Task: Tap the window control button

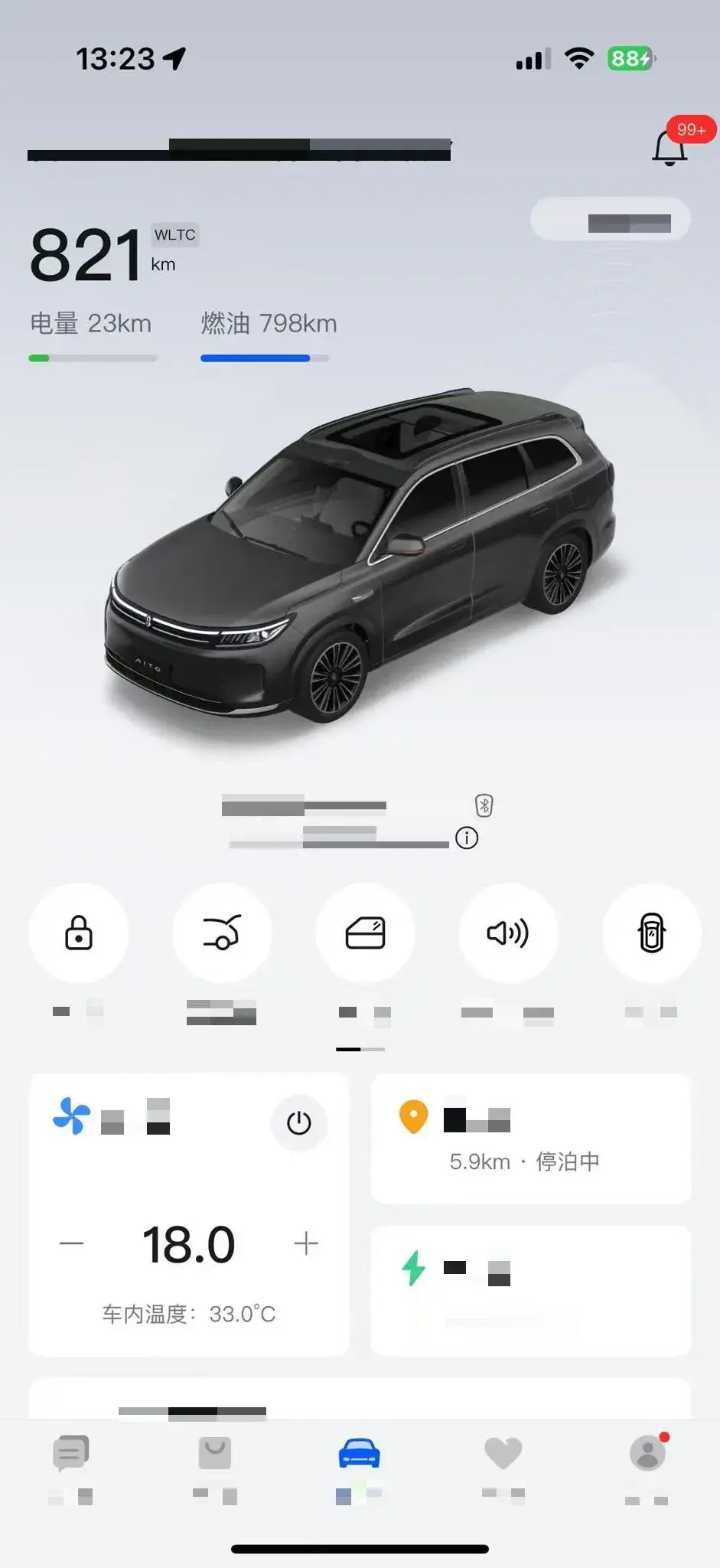Action: [x=365, y=933]
